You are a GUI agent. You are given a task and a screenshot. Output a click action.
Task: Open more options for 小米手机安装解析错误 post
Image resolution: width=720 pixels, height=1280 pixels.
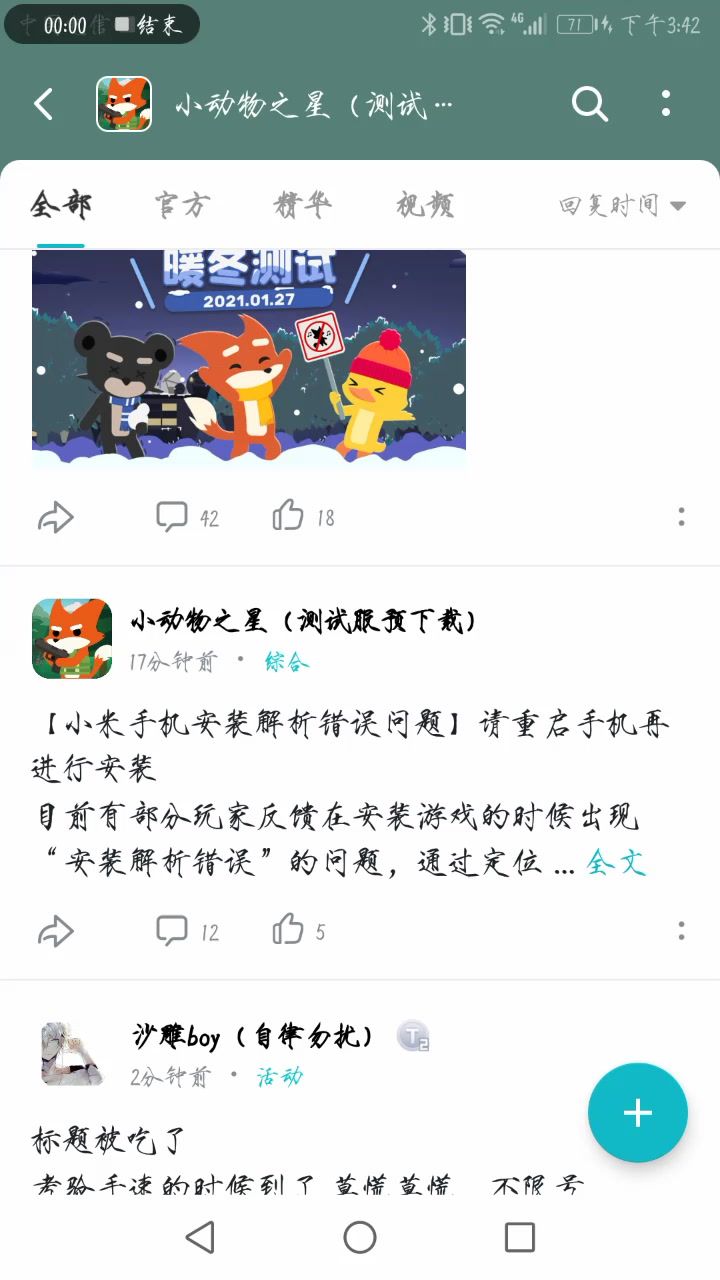(681, 931)
